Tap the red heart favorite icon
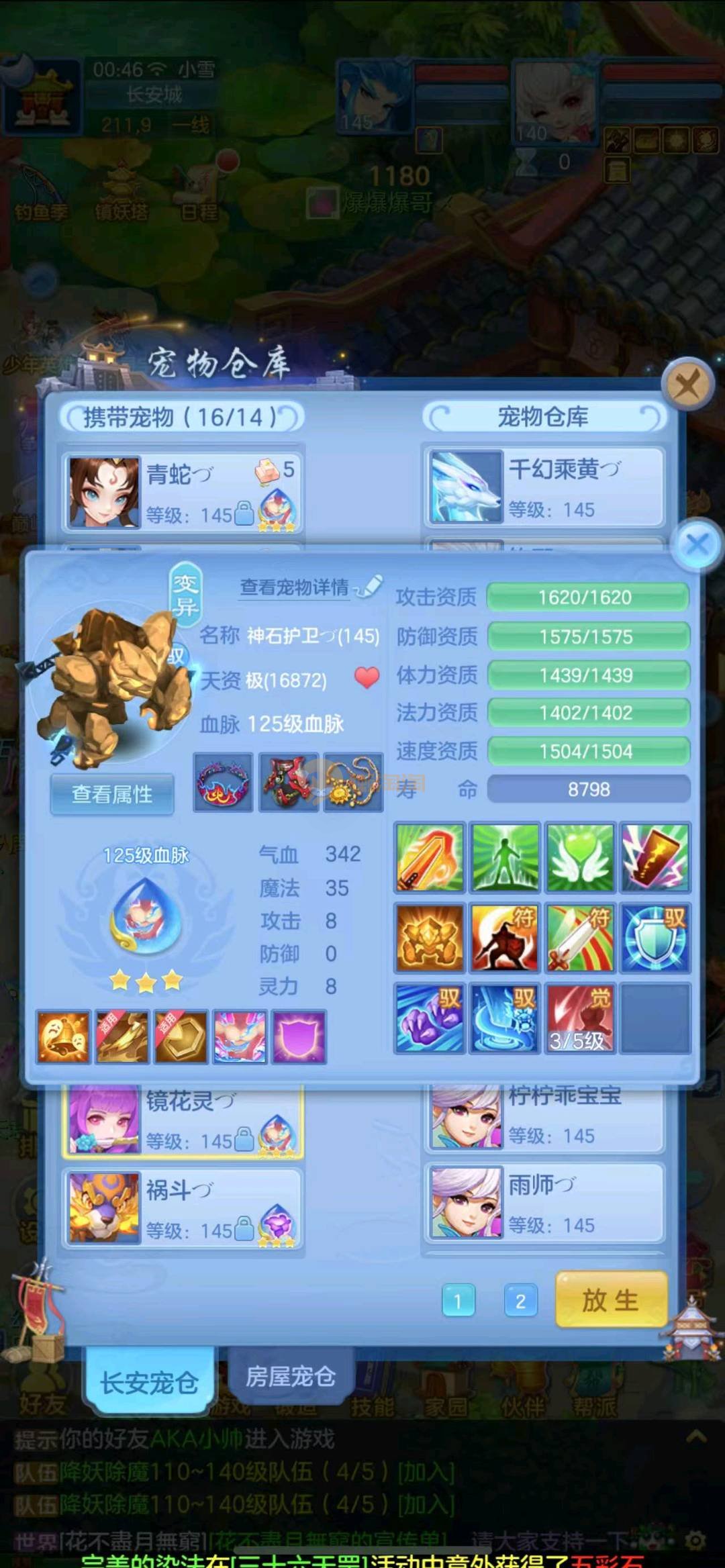Image resolution: width=725 pixels, height=1568 pixels. coord(367,678)
